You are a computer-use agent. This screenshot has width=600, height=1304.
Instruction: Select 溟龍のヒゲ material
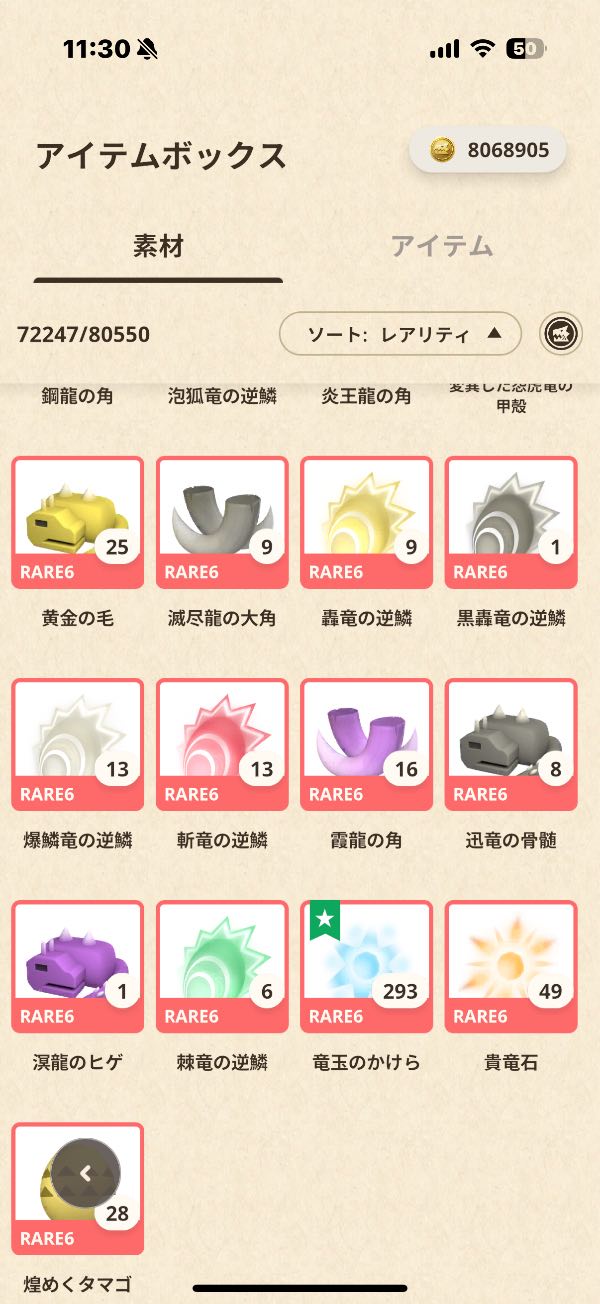[x=77, y=967]
